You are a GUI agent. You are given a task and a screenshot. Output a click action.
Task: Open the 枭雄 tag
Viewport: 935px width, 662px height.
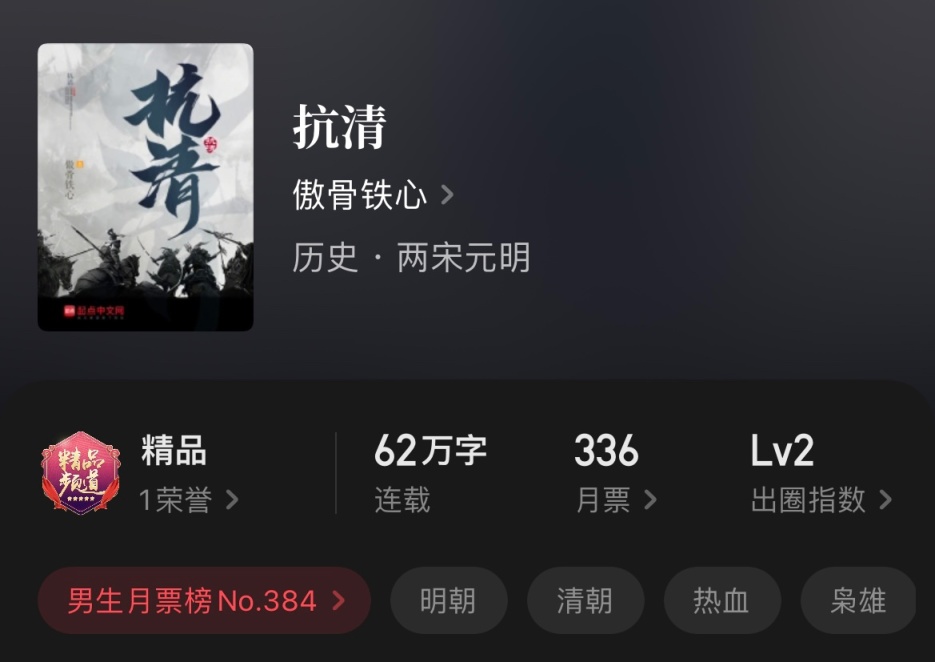(x=858, y=601)
